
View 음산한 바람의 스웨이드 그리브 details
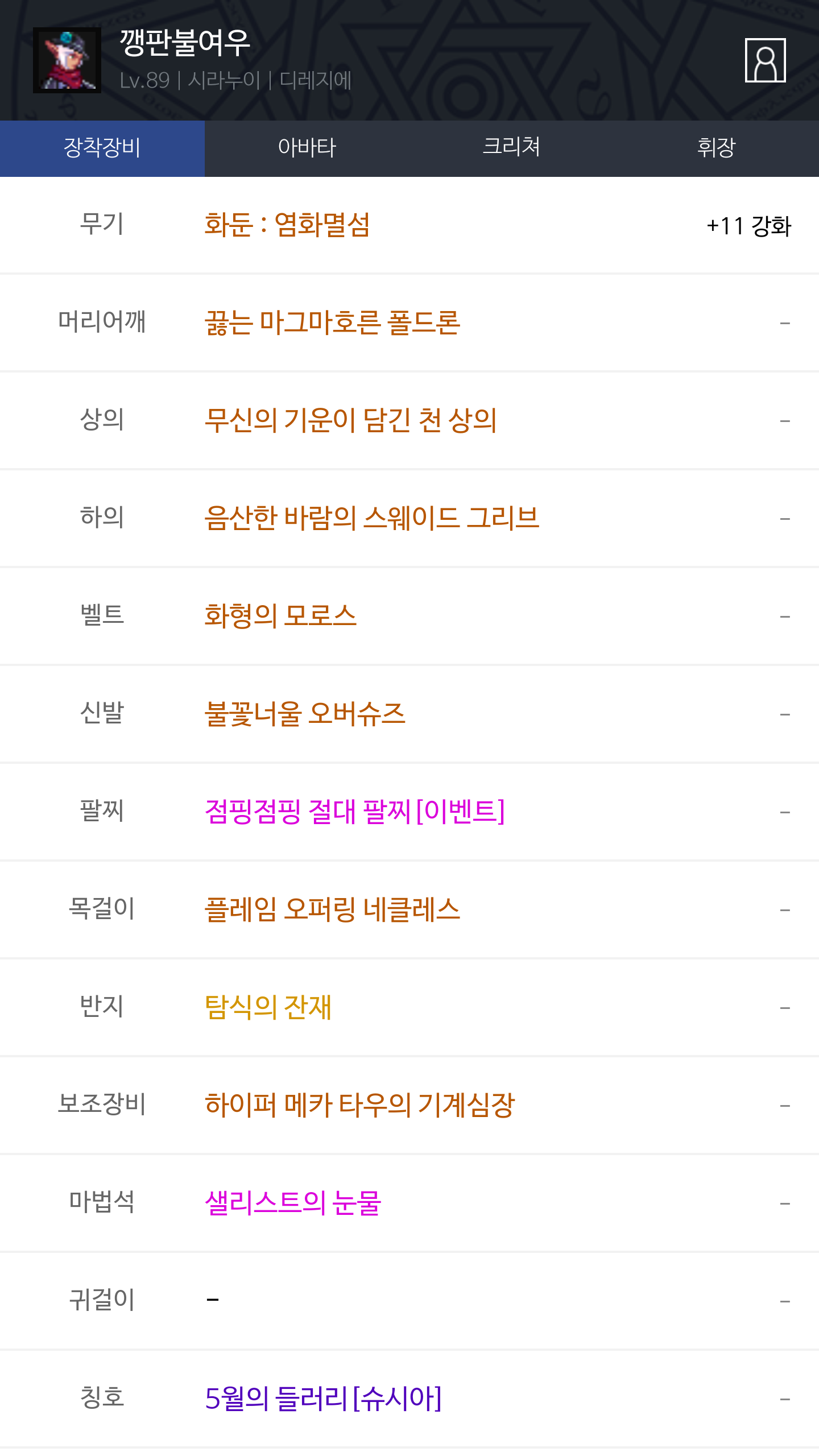[x=372, y=518]
